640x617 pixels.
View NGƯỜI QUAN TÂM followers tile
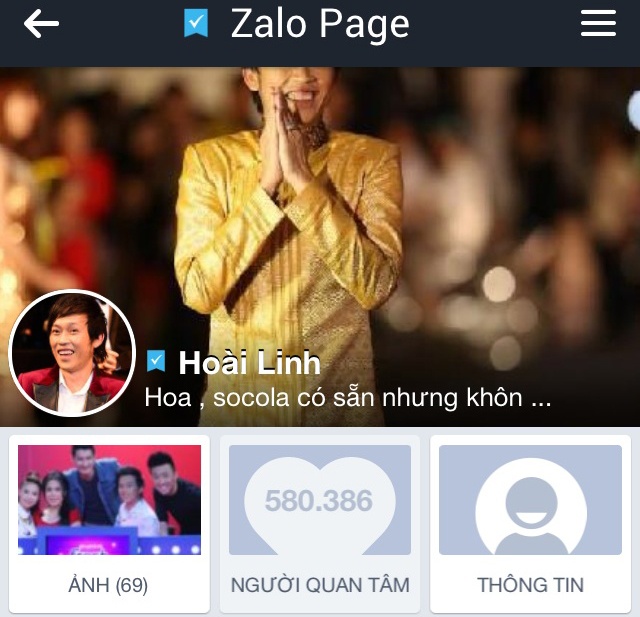[320, 522]
